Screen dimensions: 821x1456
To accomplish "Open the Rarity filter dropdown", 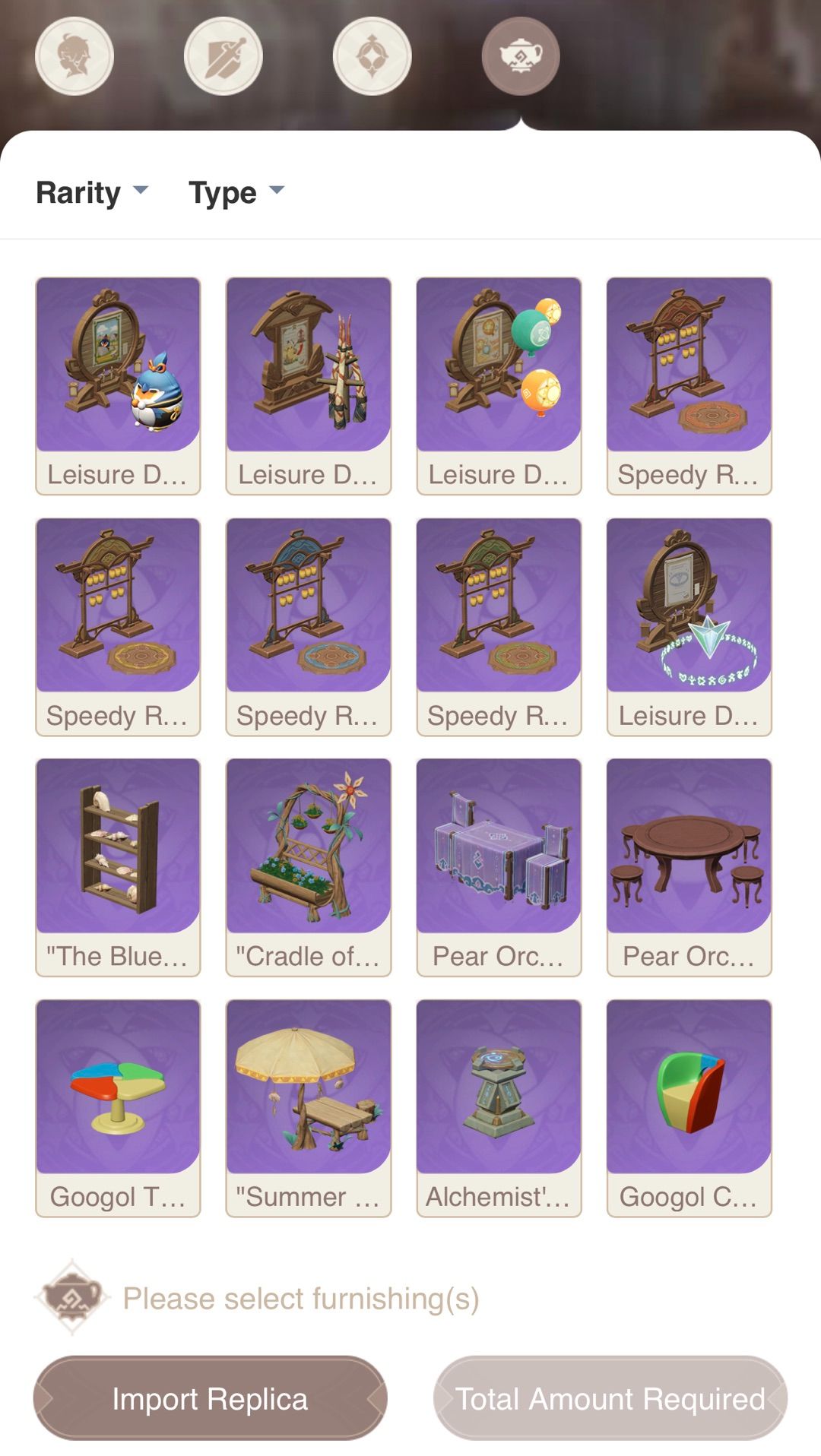I will click(92, 192).
